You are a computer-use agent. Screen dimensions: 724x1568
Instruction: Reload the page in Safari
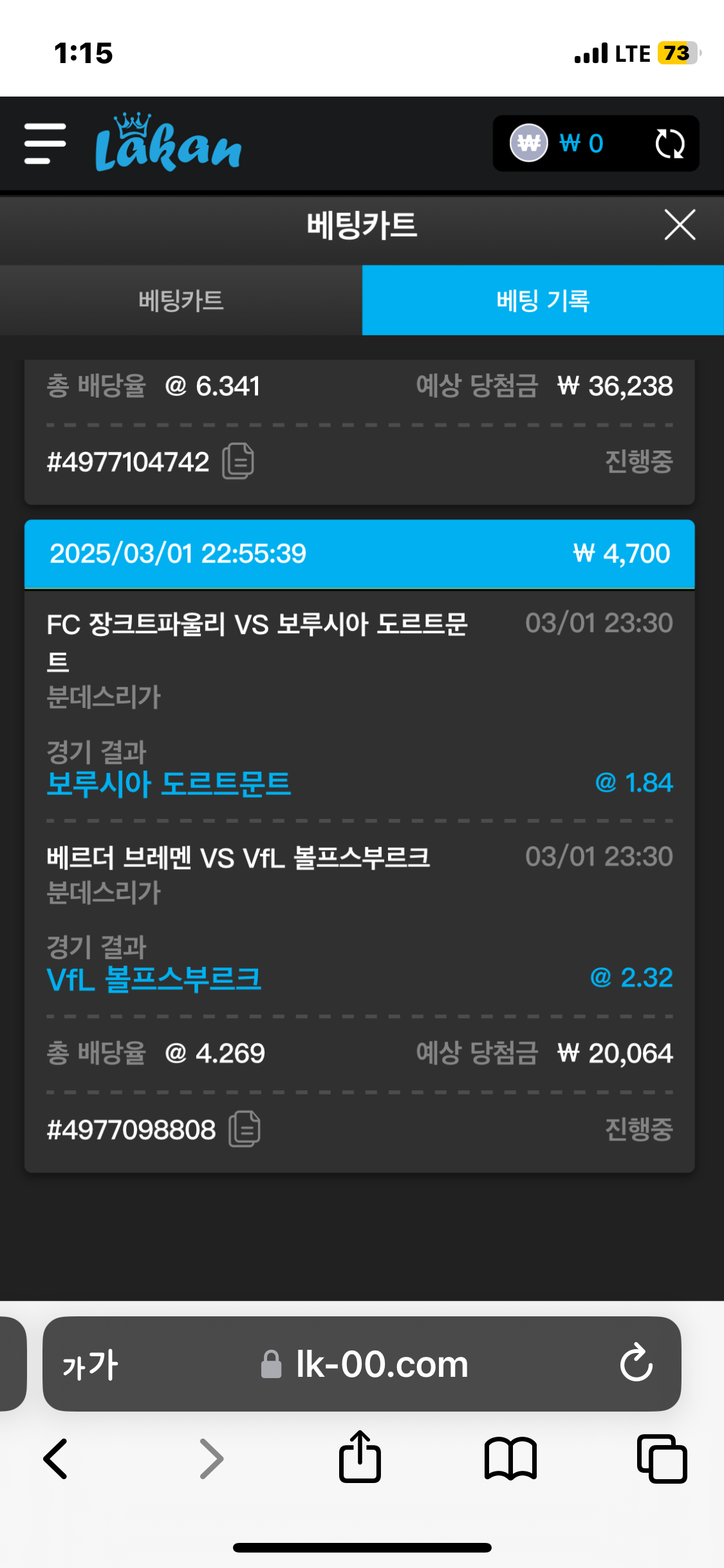coord(636,1363)
